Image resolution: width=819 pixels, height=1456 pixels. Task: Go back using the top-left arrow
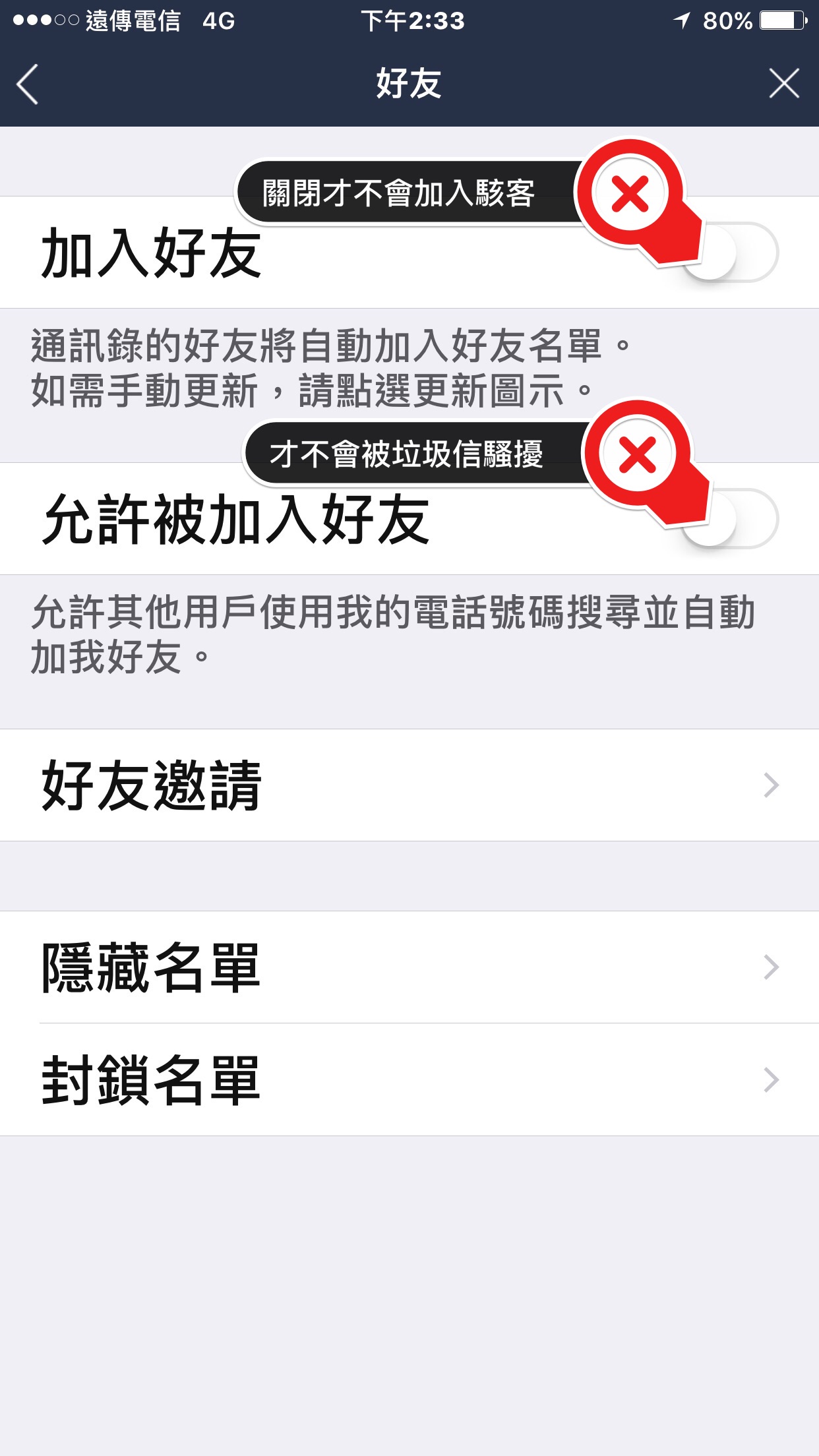point(28,84)
